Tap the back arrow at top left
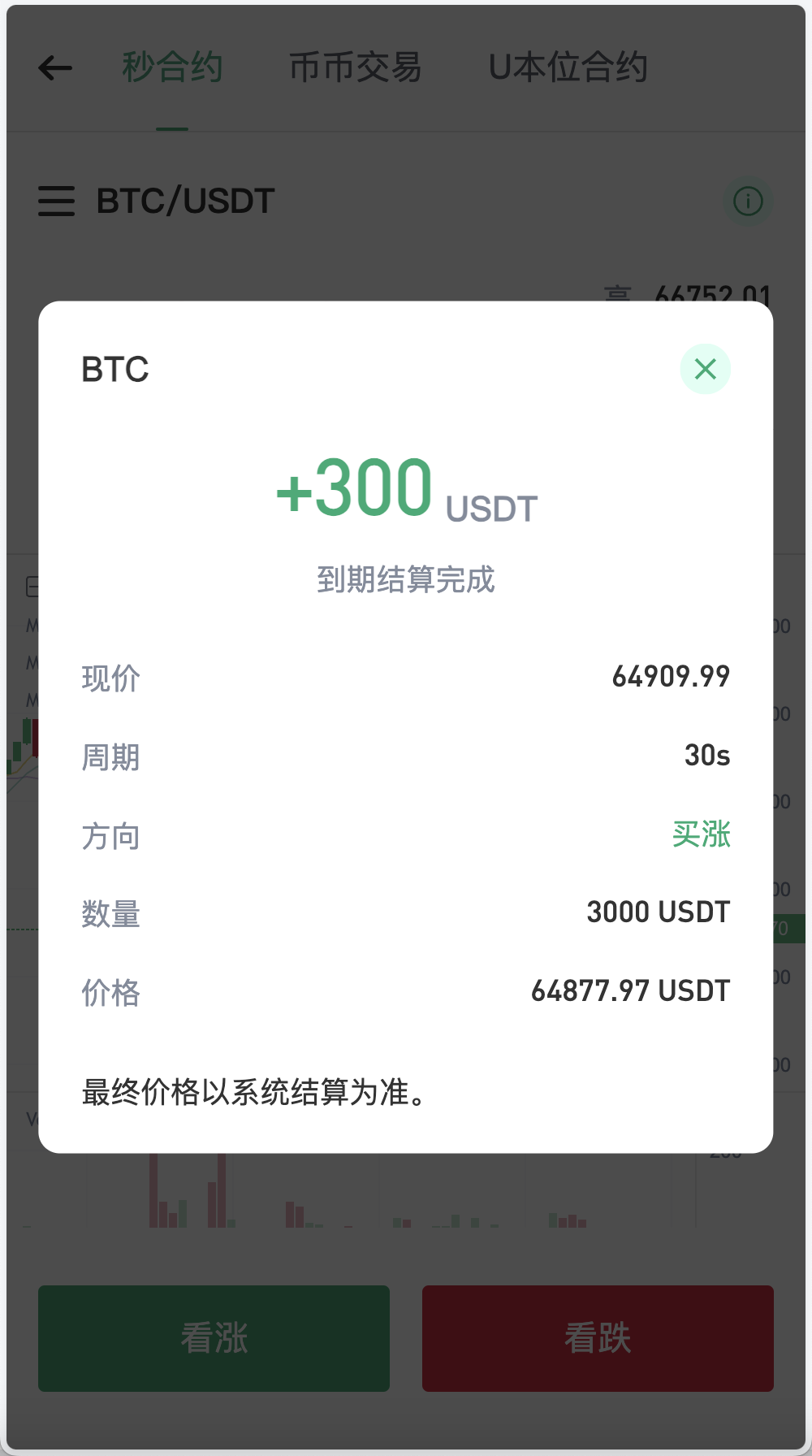The width and height of the screenshot is (812, 1456). (54, 67)
